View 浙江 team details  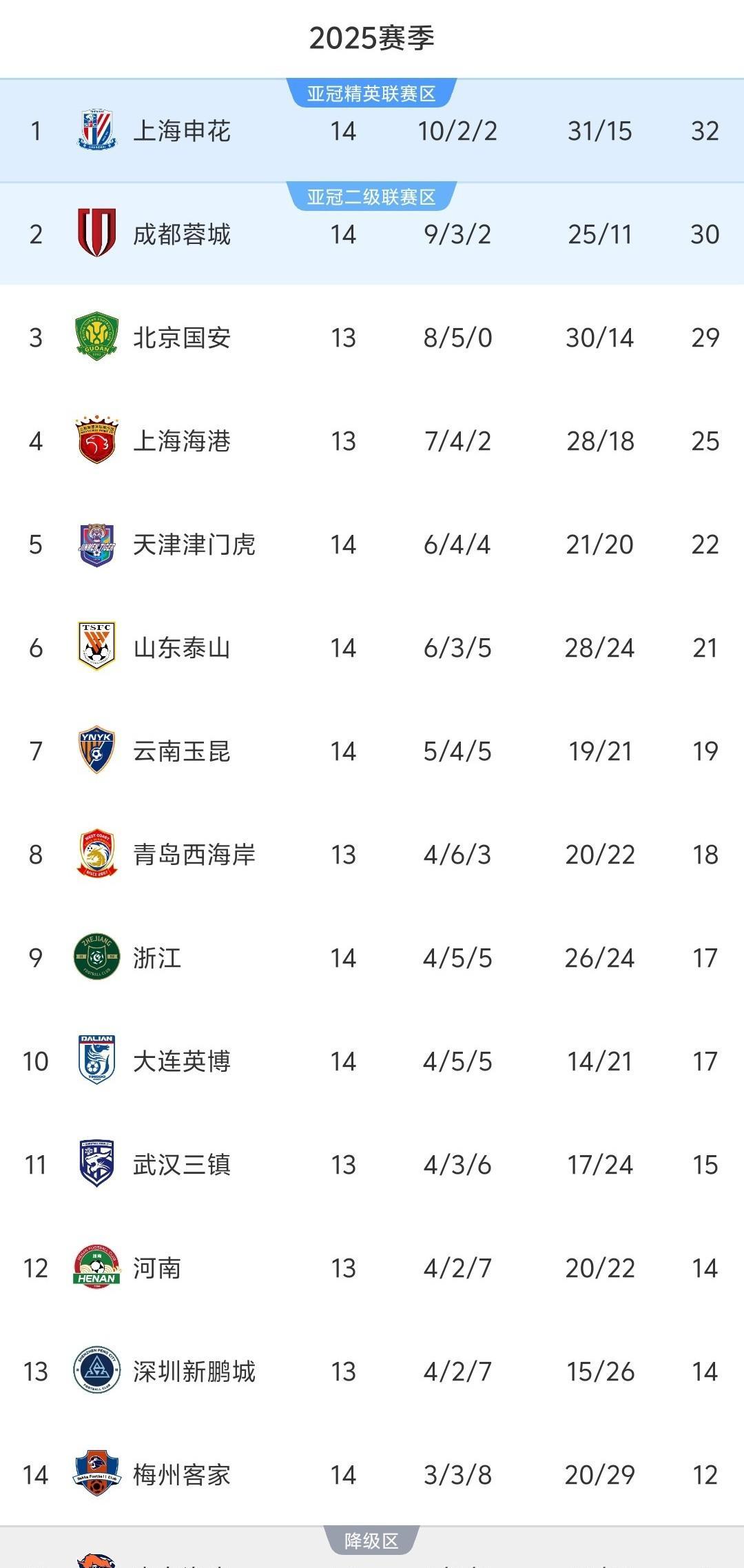click(x=157, y=958)
